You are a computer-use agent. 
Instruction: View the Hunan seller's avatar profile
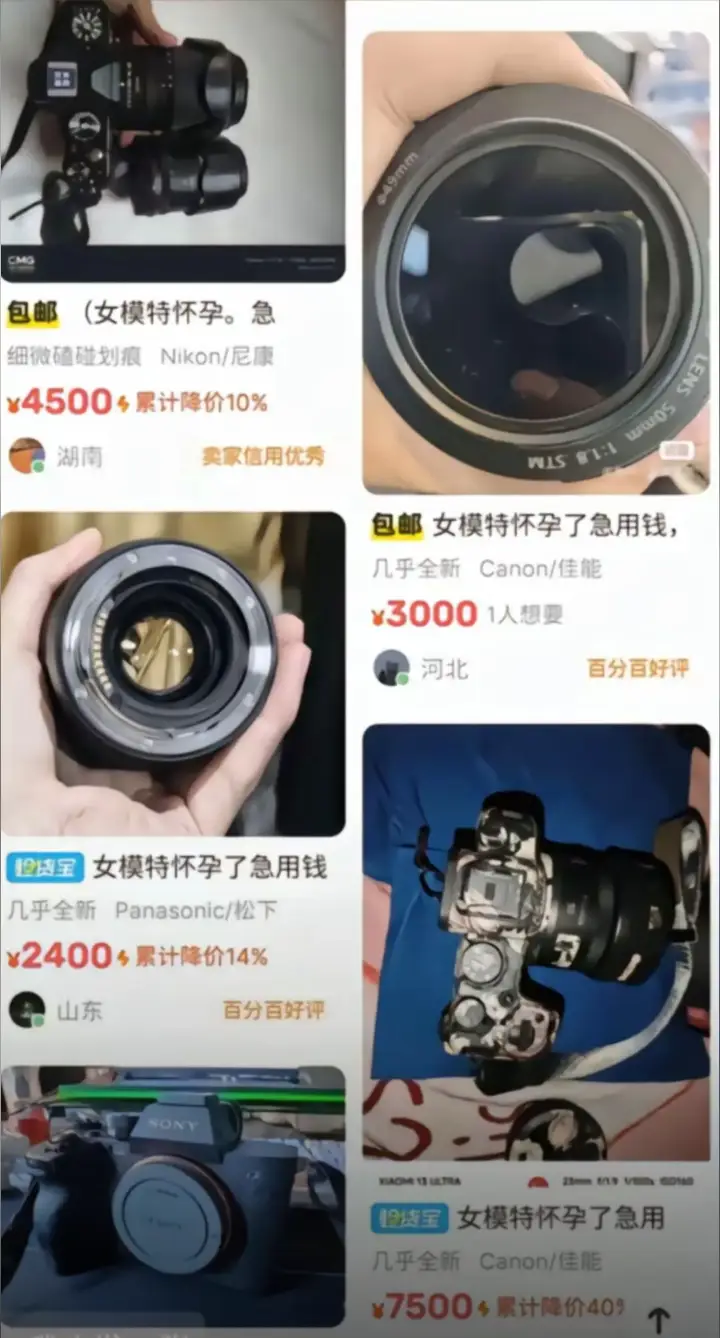coord(27,456)
